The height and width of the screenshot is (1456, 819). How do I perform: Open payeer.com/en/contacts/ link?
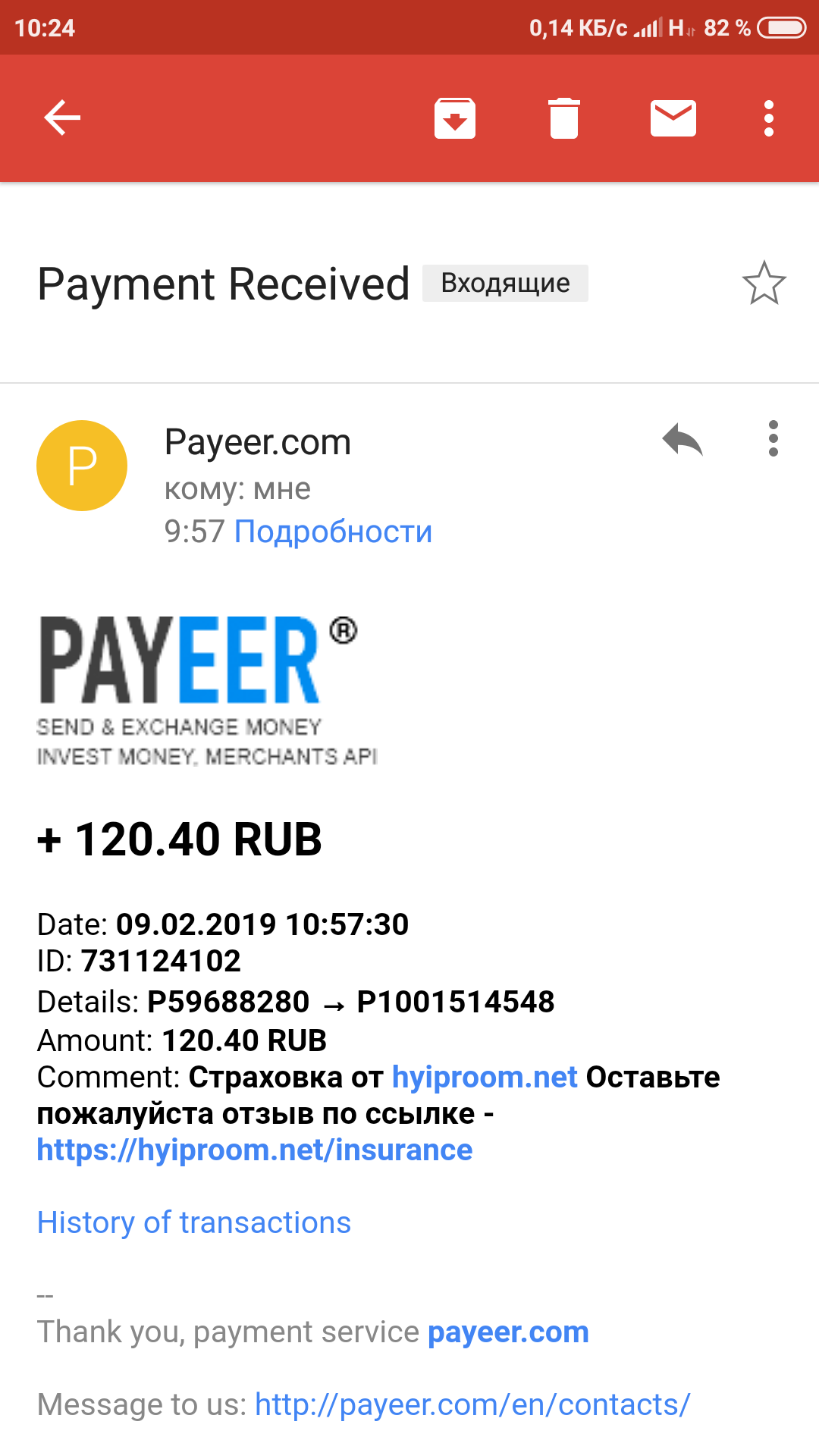coord(472,1404)
